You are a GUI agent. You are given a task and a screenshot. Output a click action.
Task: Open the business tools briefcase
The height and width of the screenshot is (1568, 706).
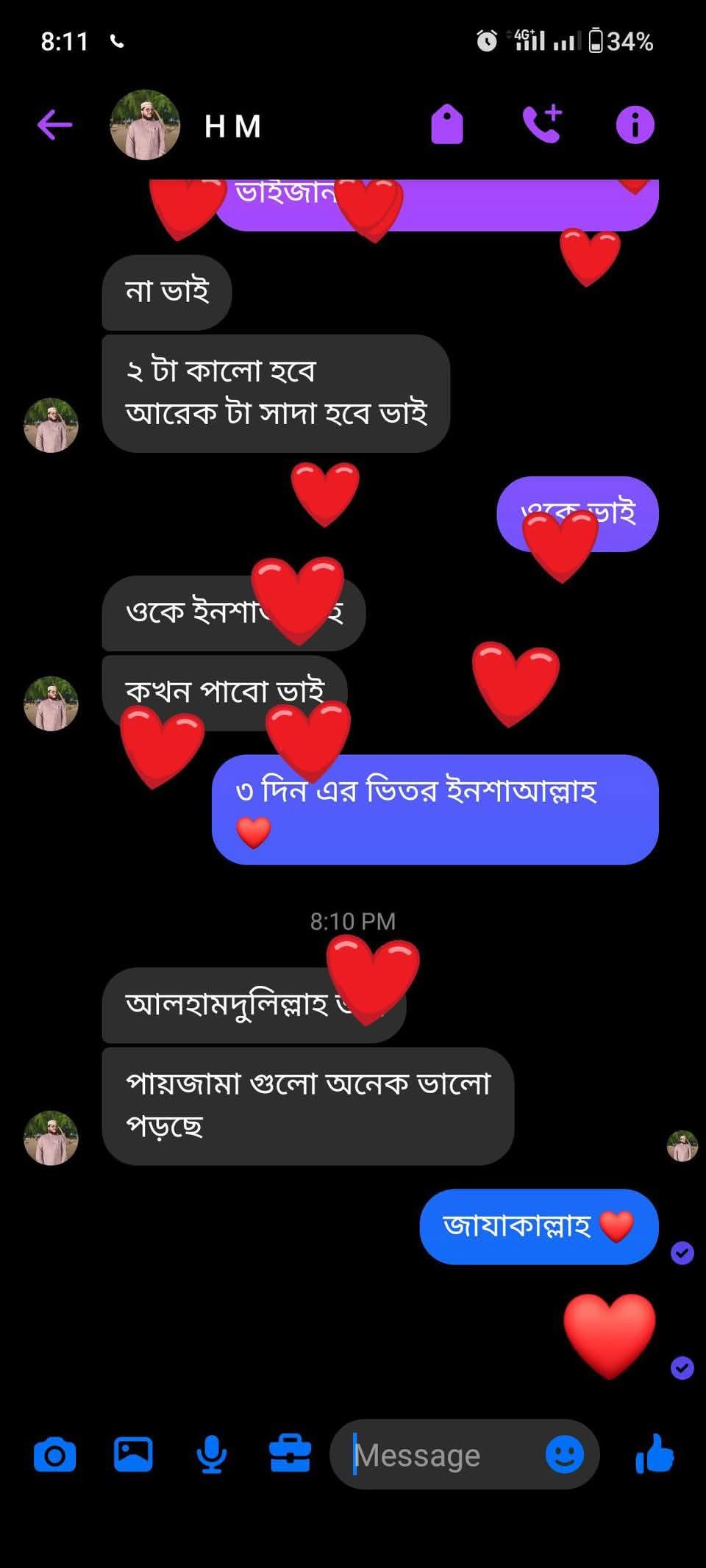click(290, 1455)
